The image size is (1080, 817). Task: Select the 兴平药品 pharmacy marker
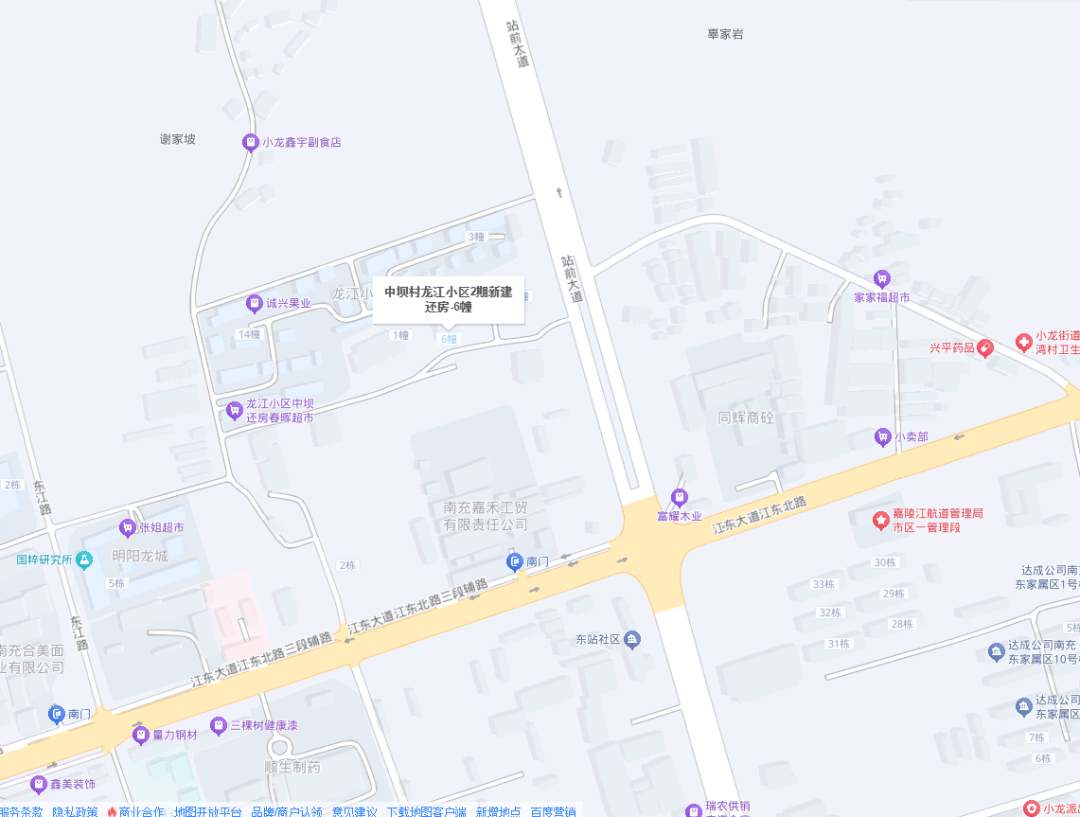click(x=985, y=348)
